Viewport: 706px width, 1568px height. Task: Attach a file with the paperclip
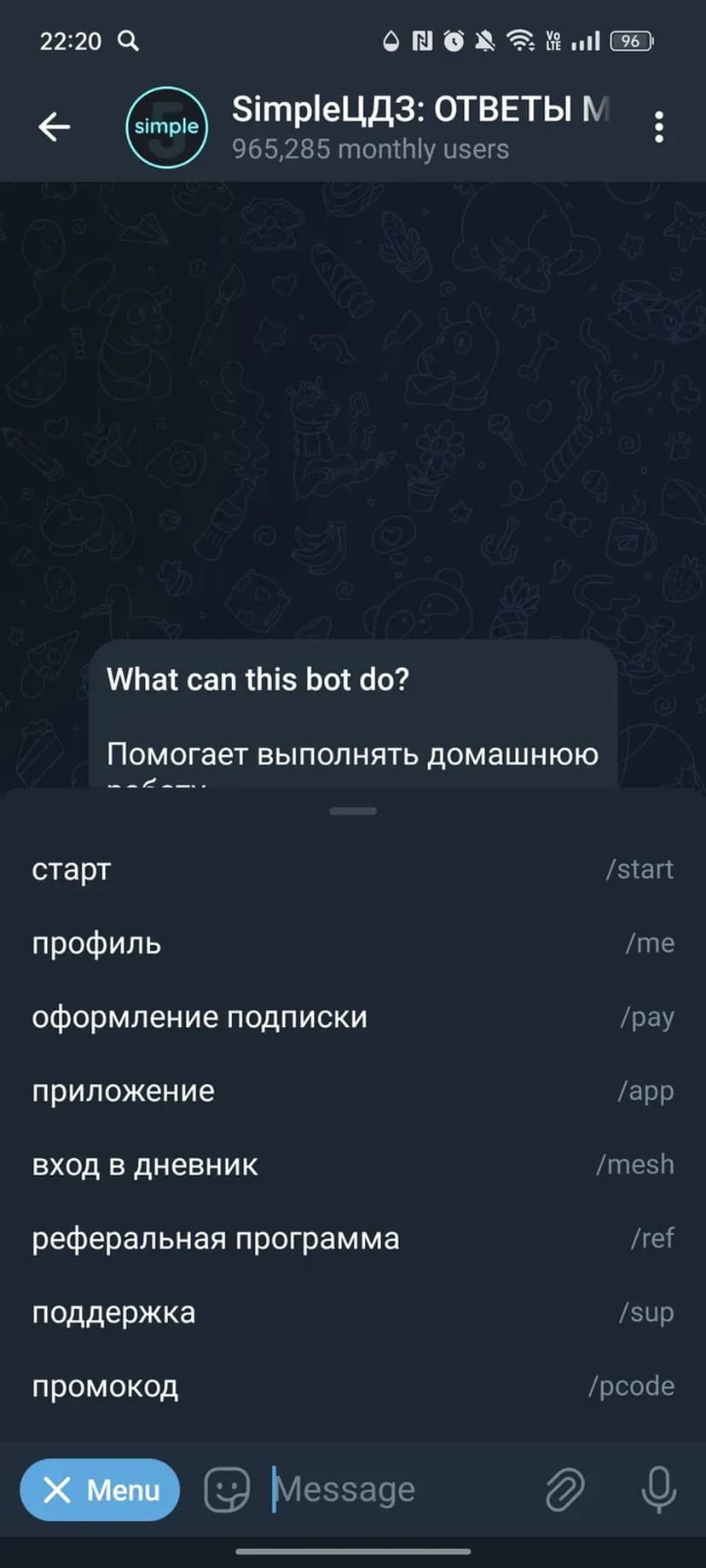pos(564,1490)
